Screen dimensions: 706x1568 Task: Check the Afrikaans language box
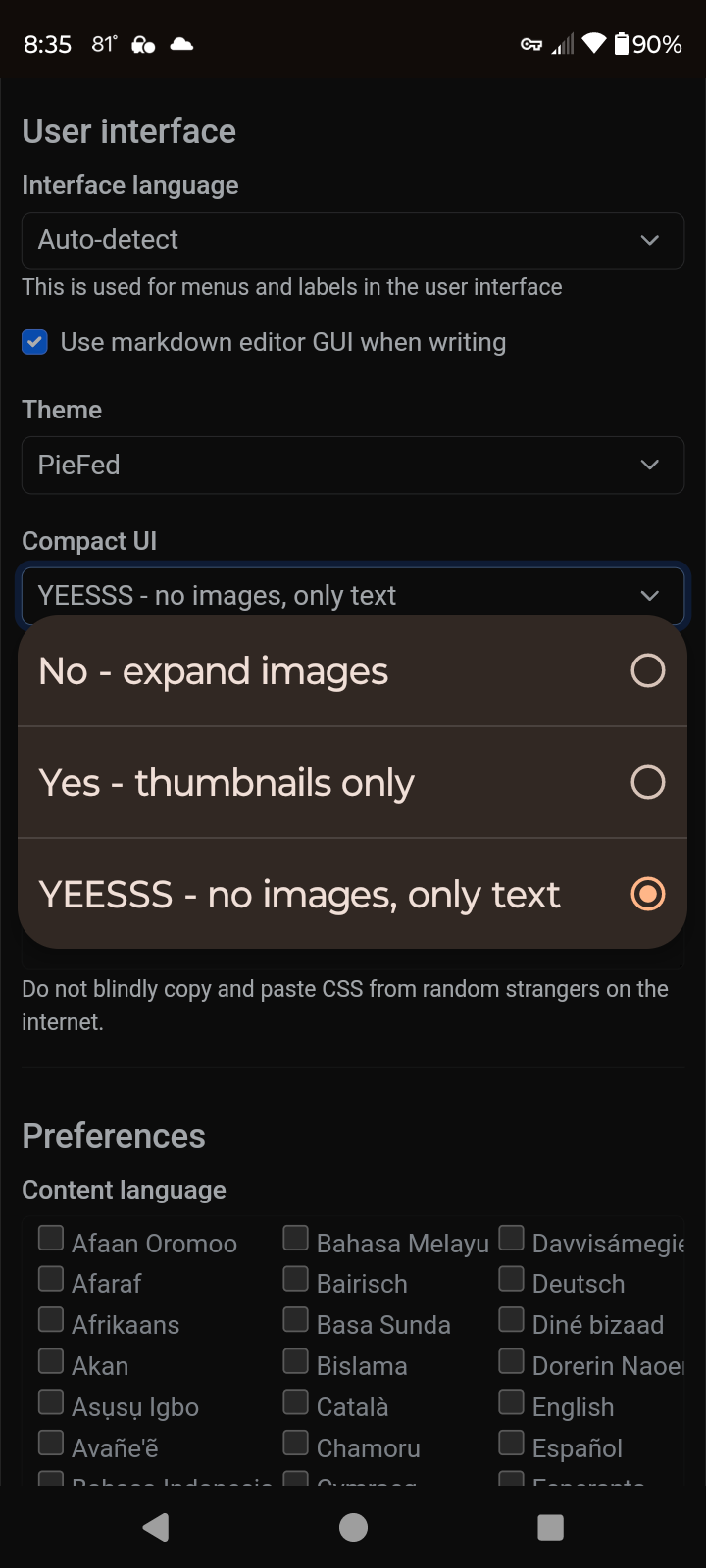51,1319
